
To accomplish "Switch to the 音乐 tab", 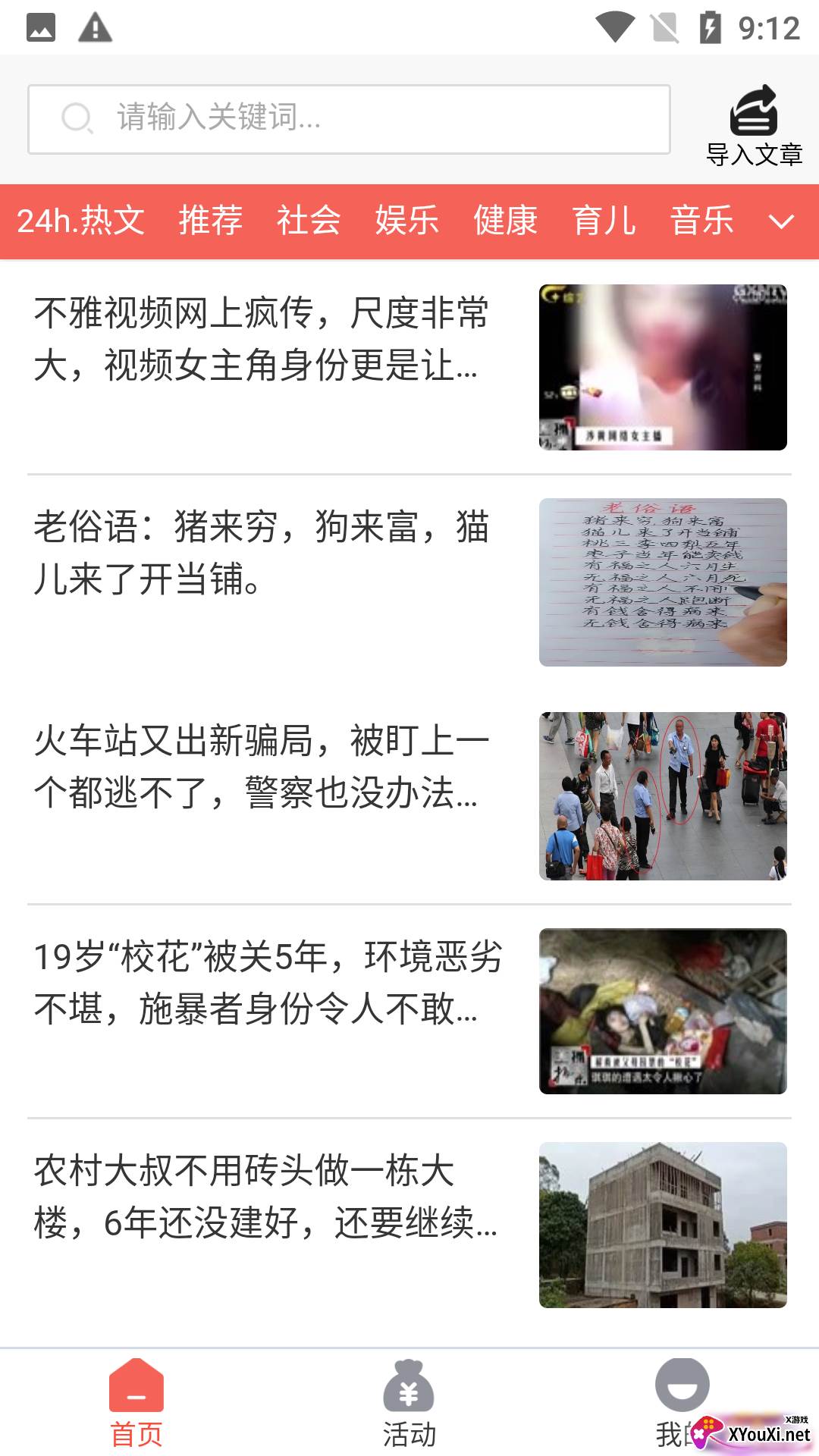I will [x=702, y=221].
